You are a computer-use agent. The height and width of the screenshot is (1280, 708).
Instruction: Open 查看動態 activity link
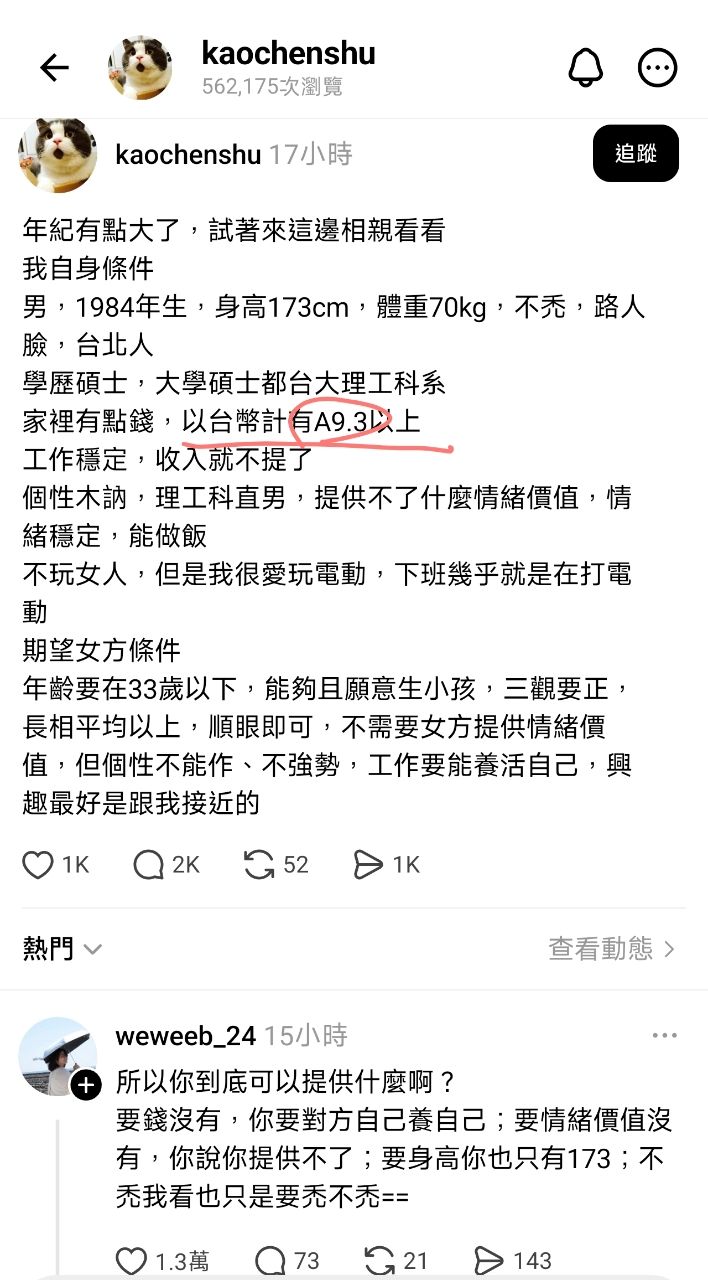pyautogui.click(x=611, y=948)
